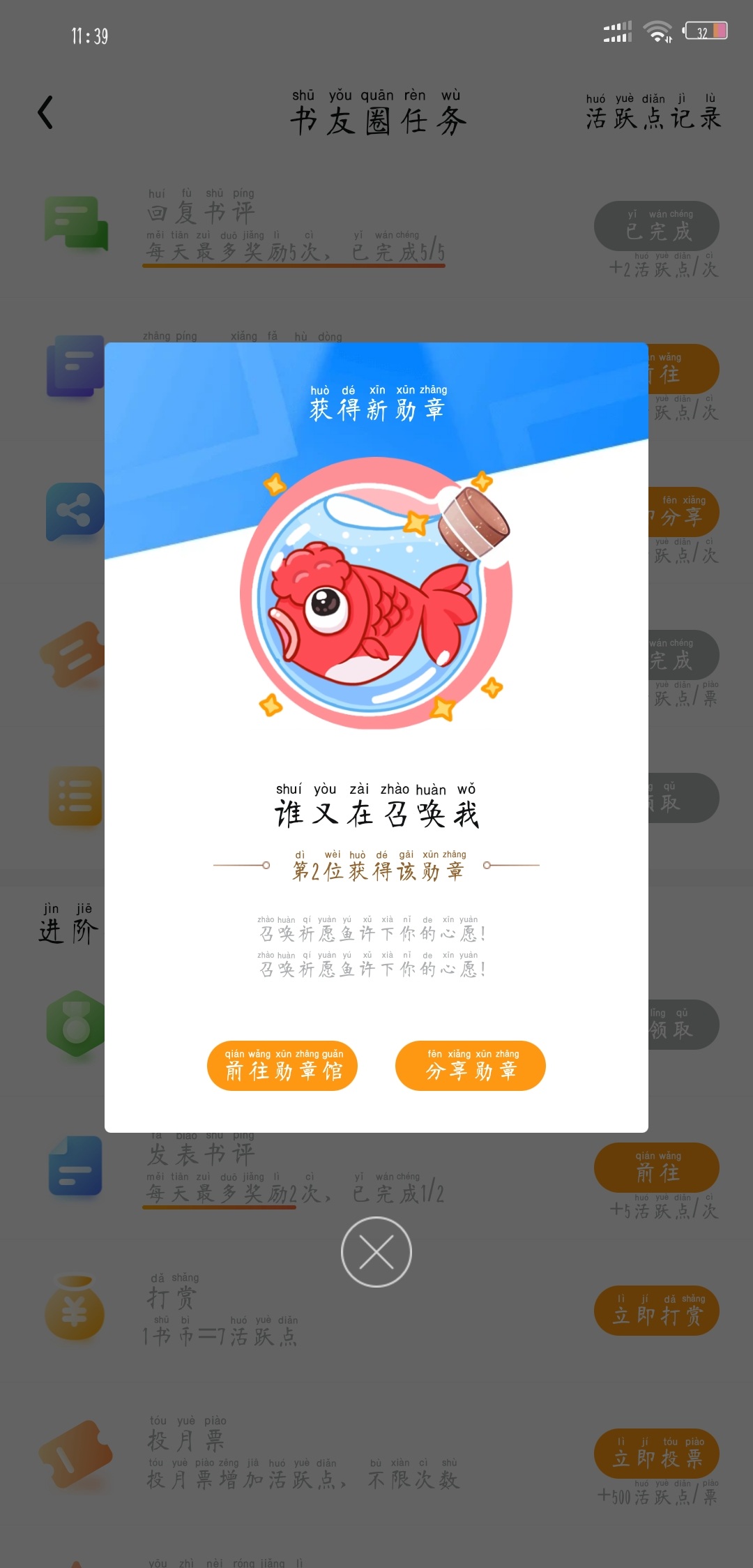Go to the medal hall (前往勋章馆)
Viewport: 753px width, 1568px height.
pyautogui.click(x=282, y=1066)
